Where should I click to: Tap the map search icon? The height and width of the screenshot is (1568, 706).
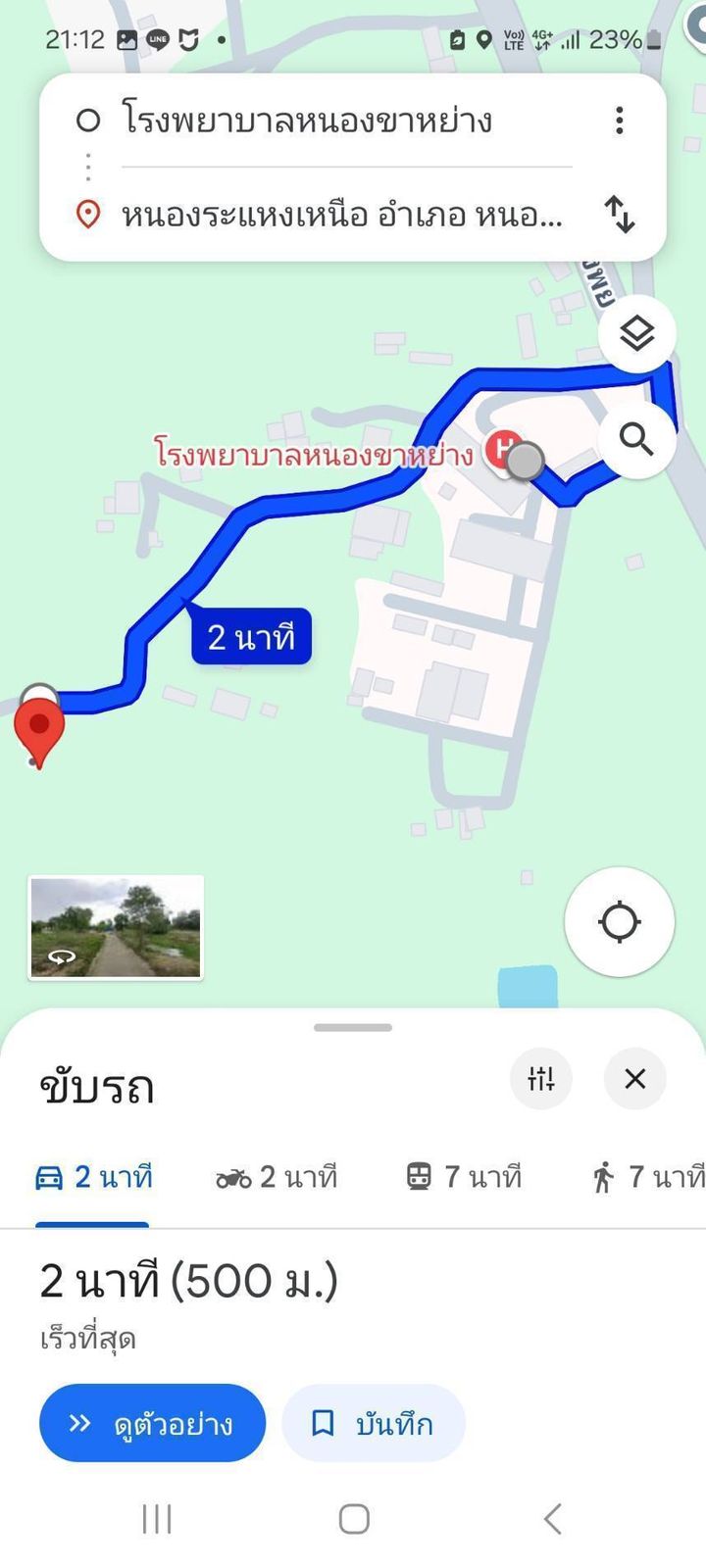click(x=638, y=440)
